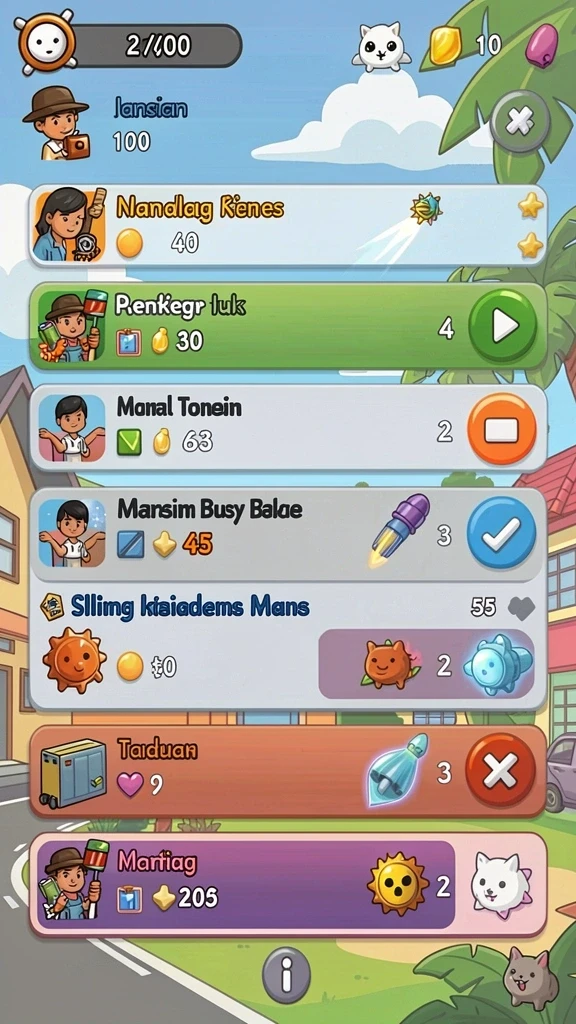Open the Martiag card

point(288,884)
